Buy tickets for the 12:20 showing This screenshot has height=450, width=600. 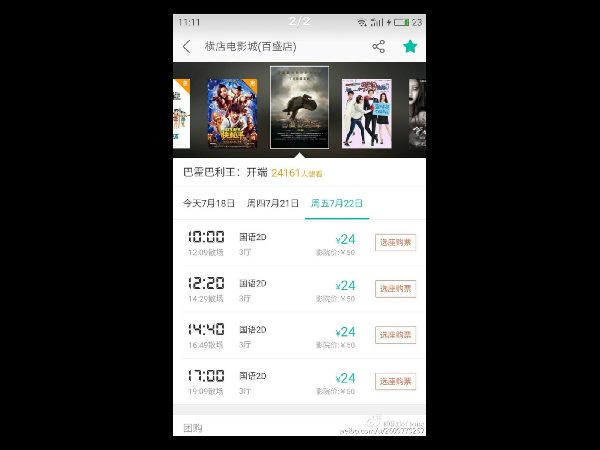click(x=396, y=288)
